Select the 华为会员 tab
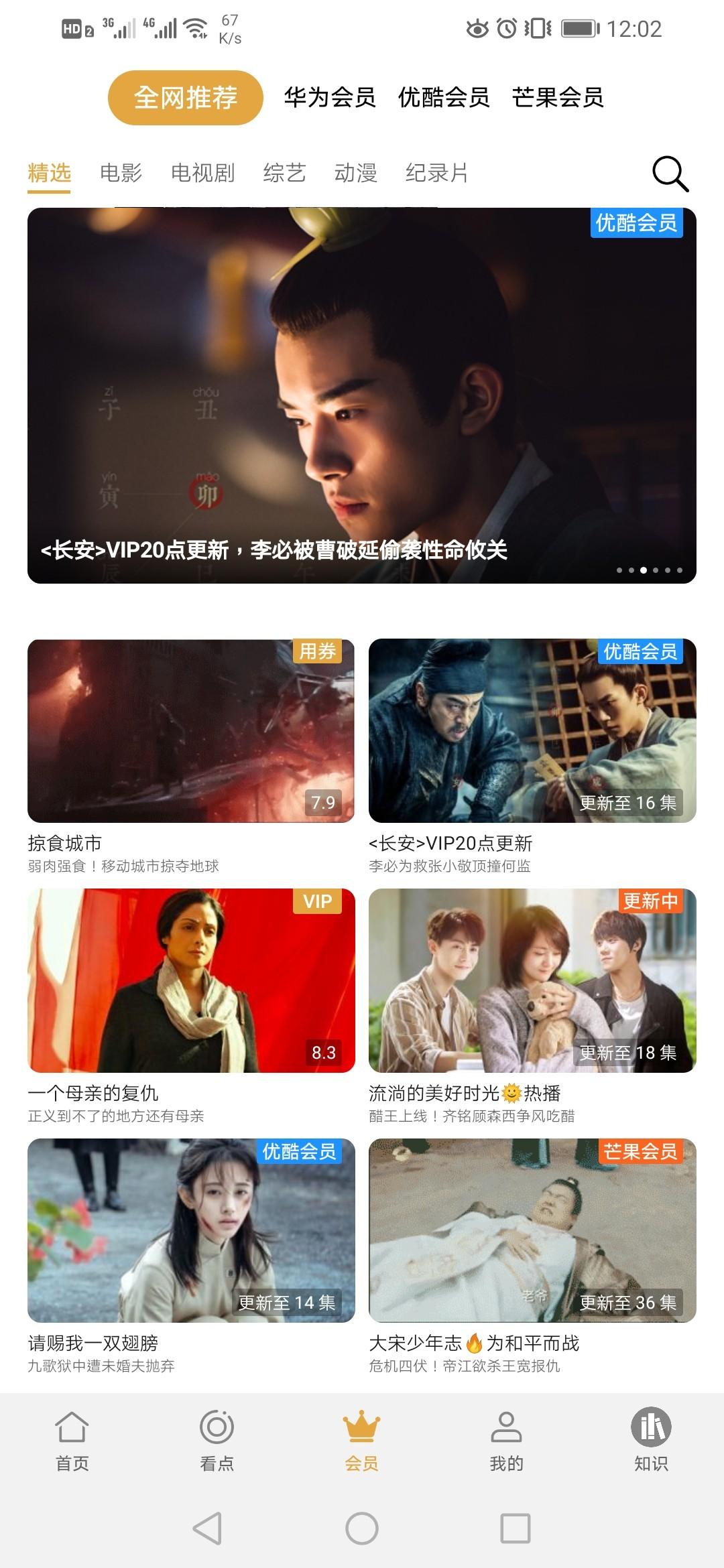This screenshot has width=724, height=1568. click(x=329, y=98)
